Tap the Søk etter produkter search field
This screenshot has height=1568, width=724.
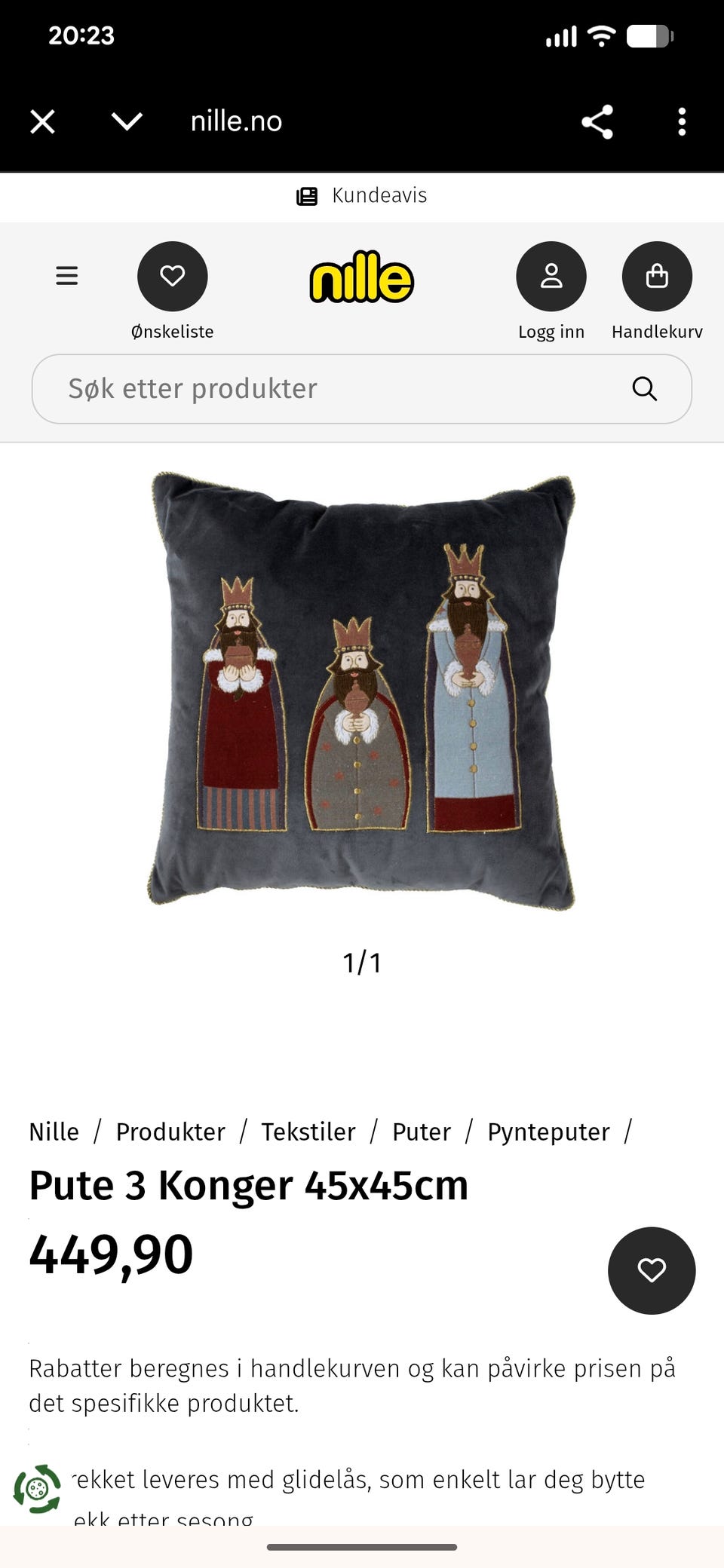point(302,389)
